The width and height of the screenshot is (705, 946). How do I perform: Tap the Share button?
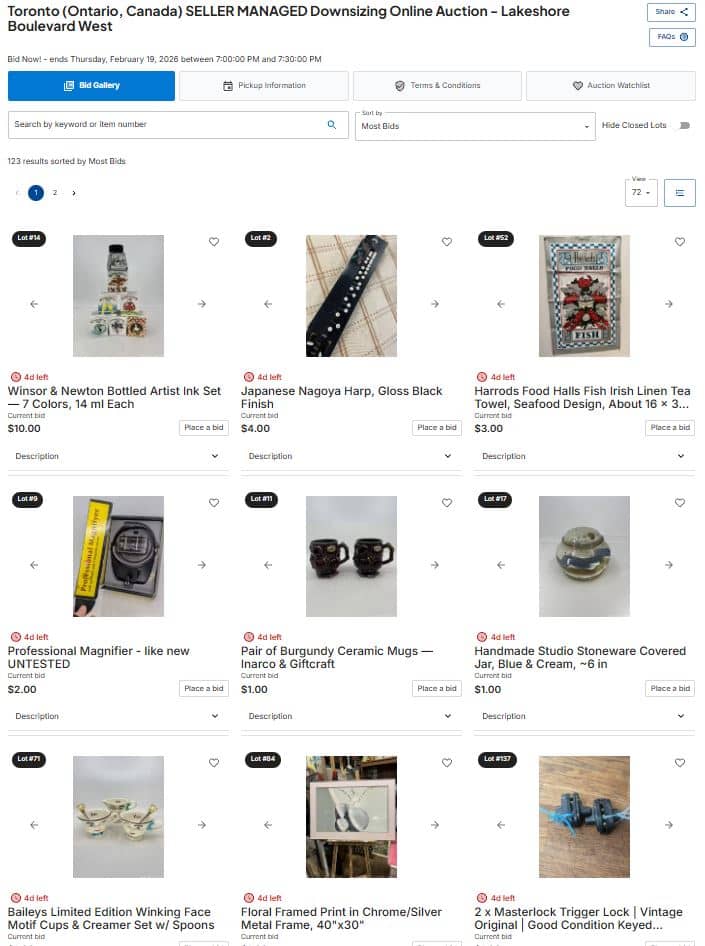point(671,12)
